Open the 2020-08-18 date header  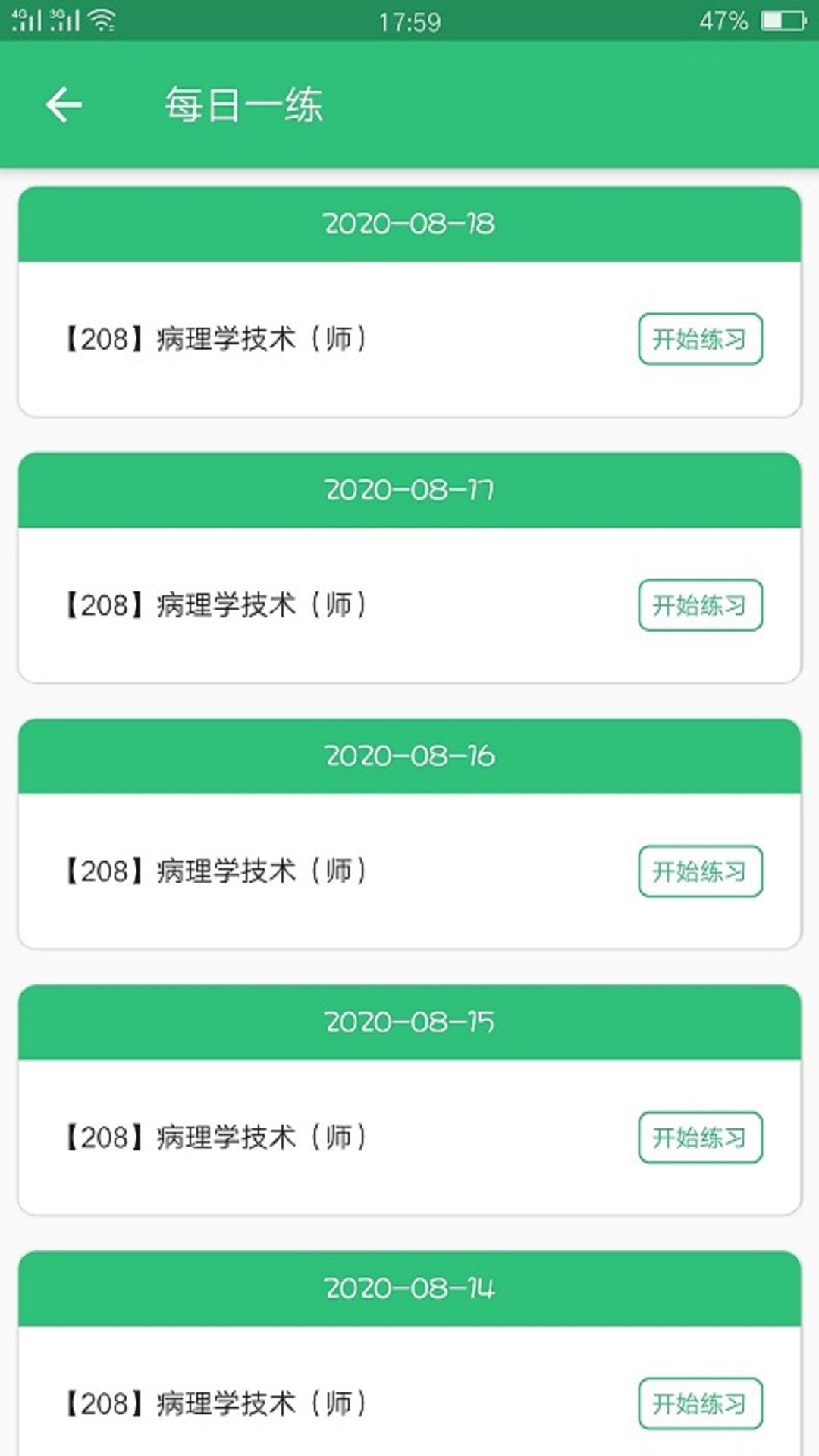point(409,224)
